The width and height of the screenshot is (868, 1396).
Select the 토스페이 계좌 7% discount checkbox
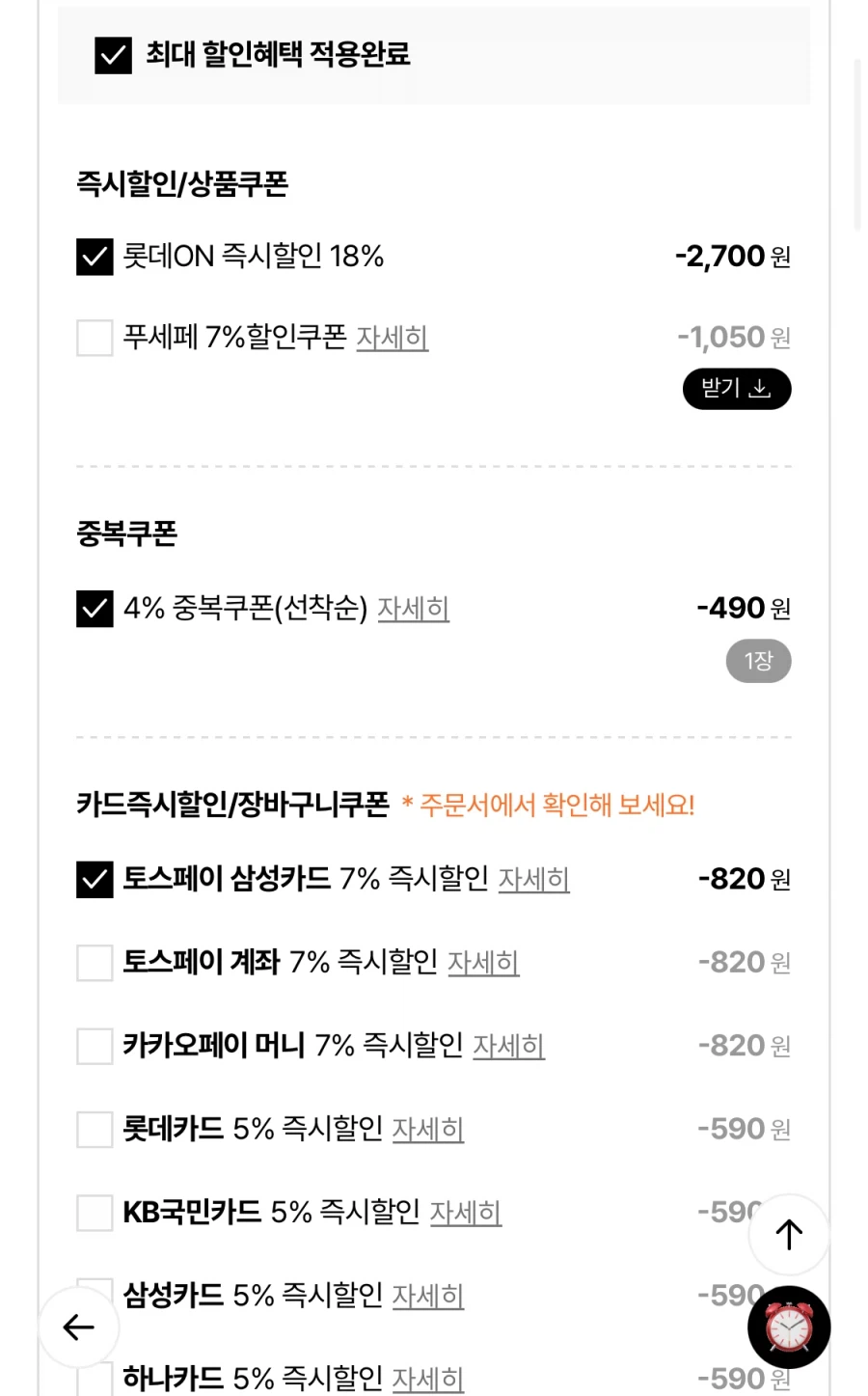click(x=94, y=962)
